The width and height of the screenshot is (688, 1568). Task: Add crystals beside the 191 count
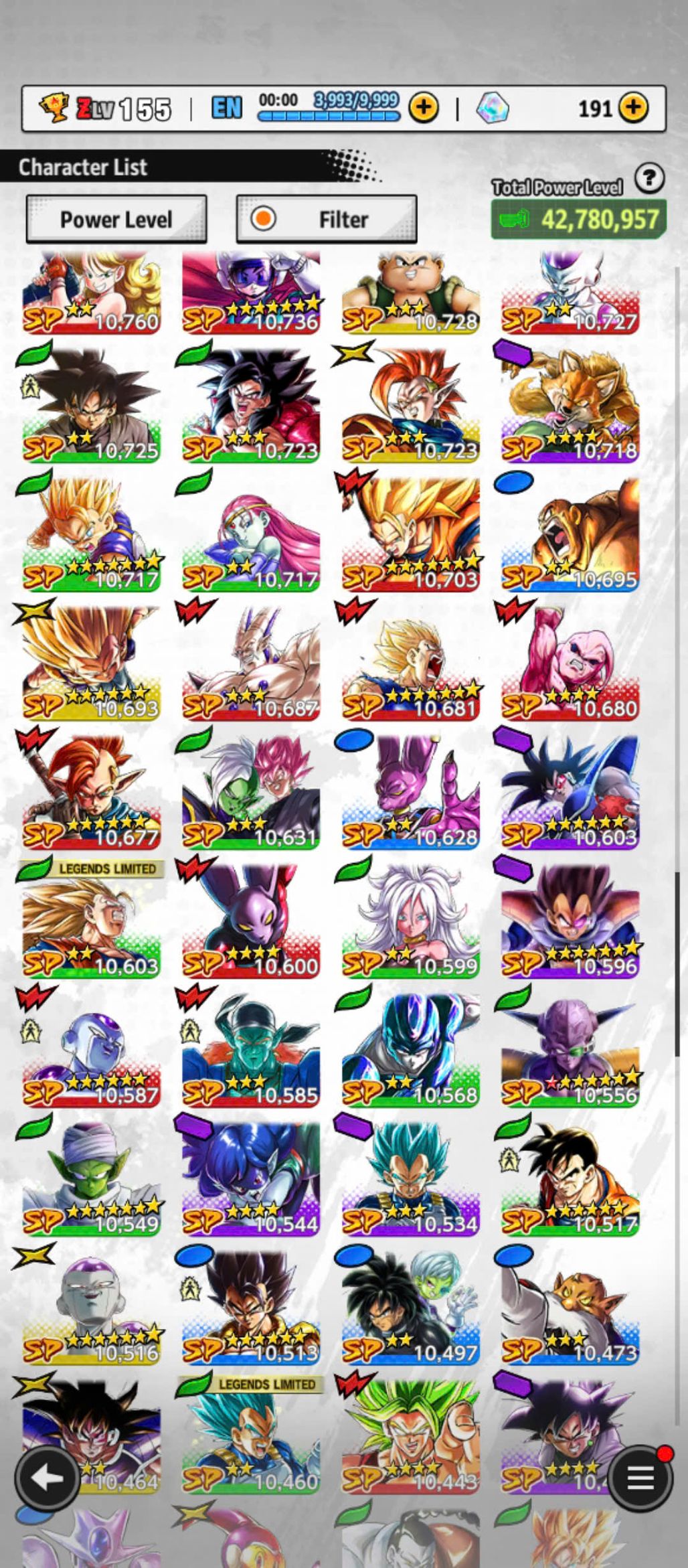tap(633, 107)
